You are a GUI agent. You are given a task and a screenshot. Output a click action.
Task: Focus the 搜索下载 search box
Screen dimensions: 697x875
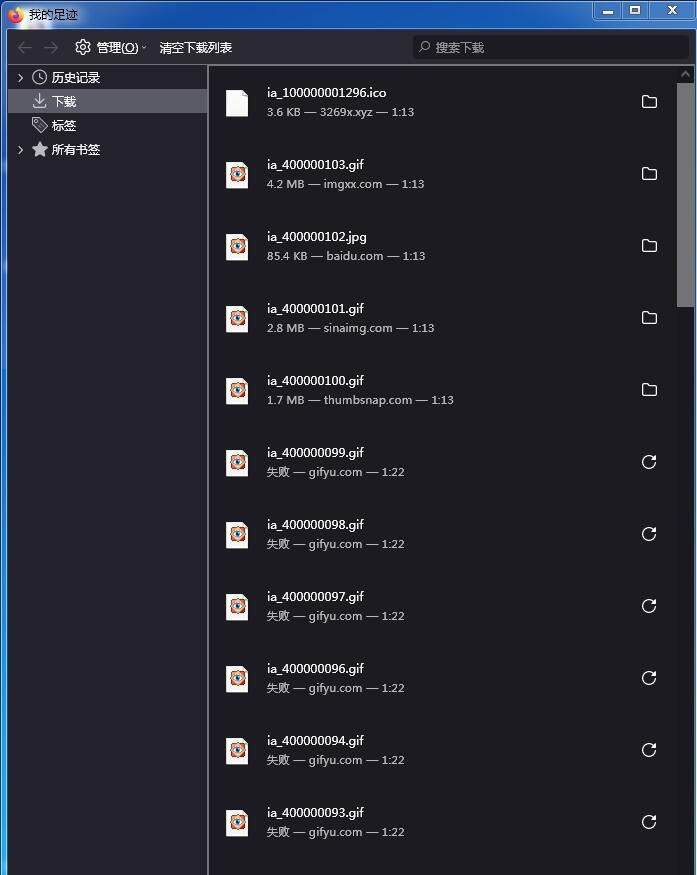click(550, 47)
